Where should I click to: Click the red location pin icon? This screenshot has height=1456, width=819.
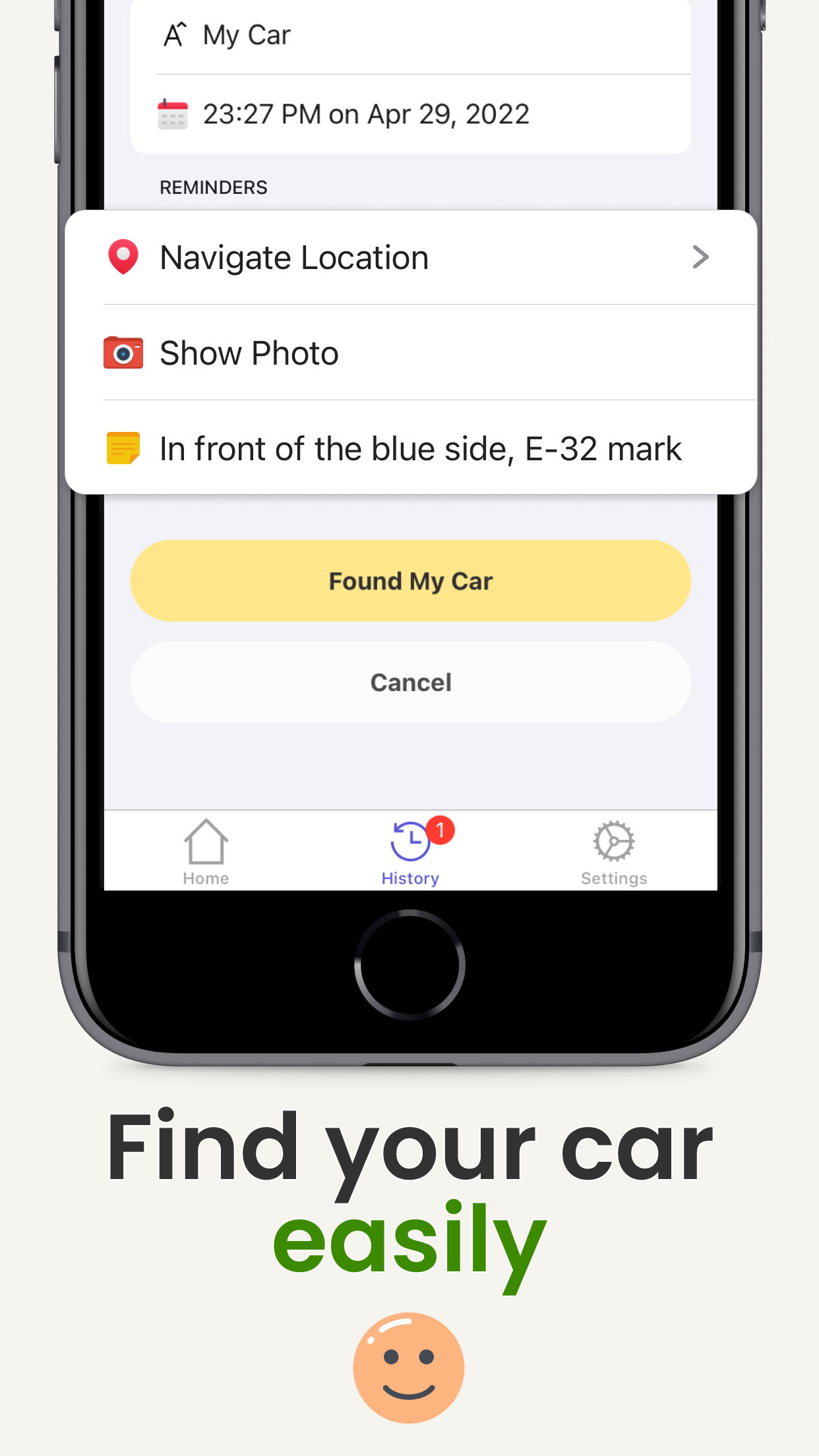(x=124, y=257)
